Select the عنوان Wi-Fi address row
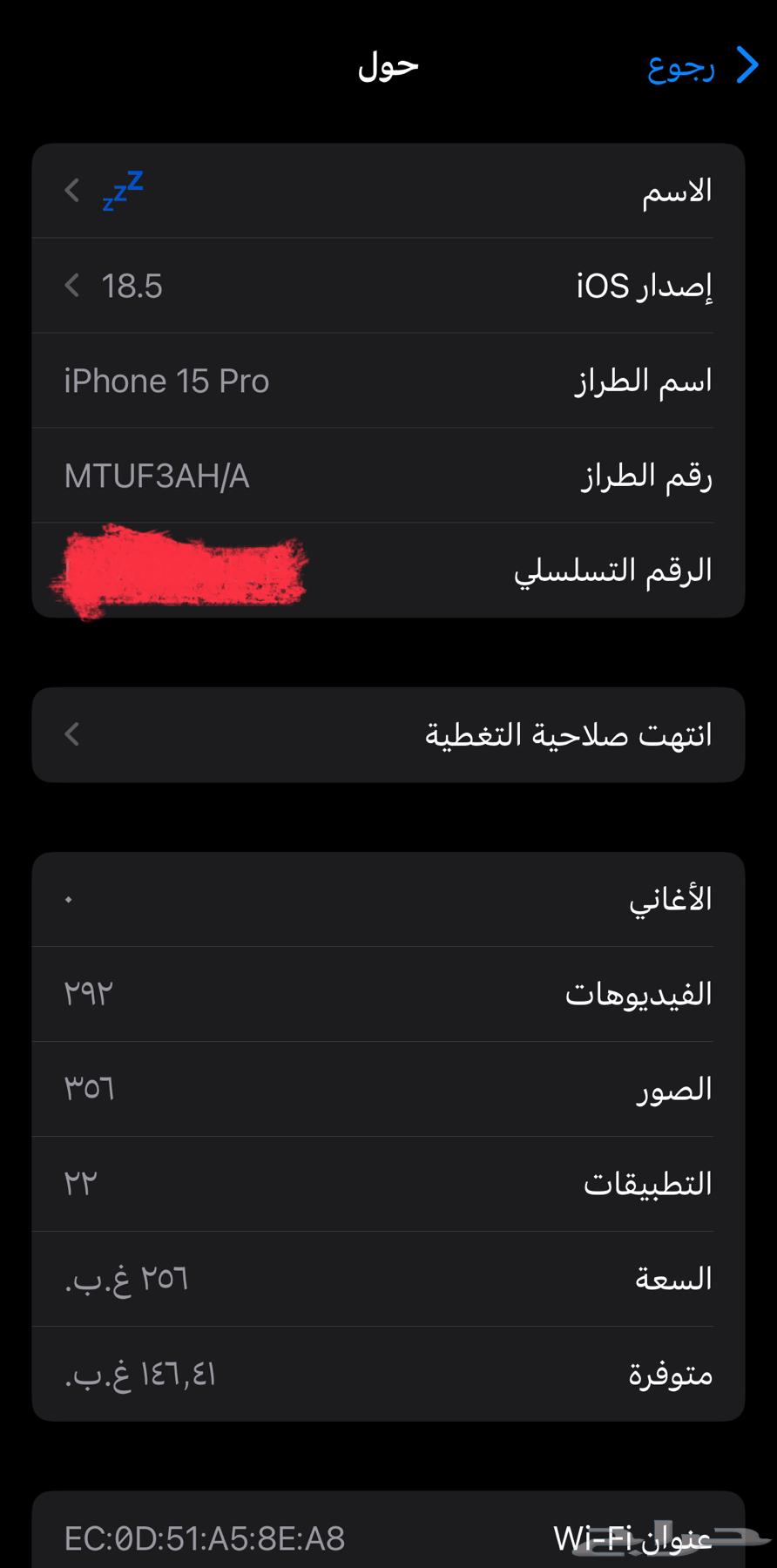Image resolution: width=777 pixels, height=1568 pixels. (388, 1535)
